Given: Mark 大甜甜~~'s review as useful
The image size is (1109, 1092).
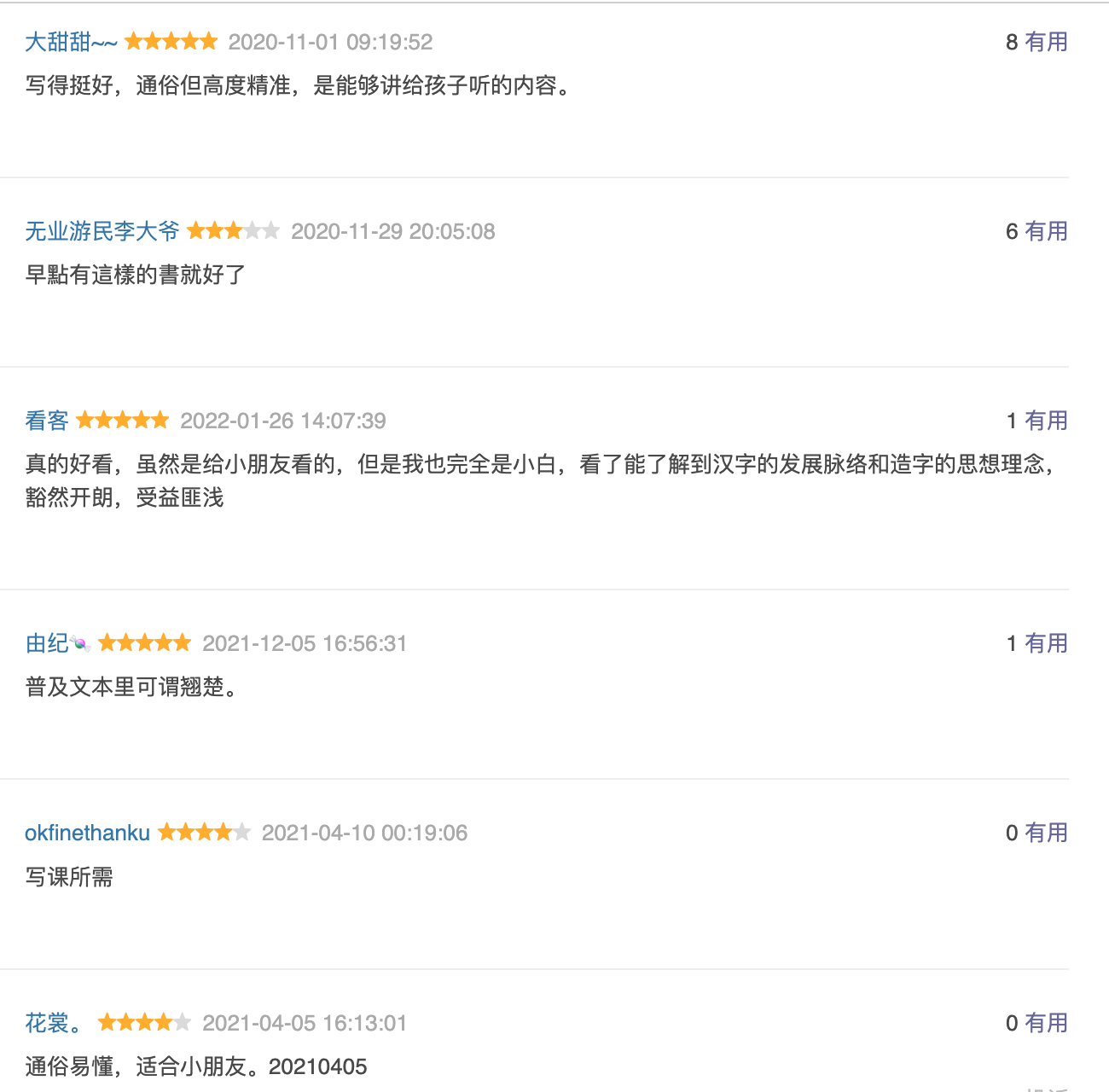Looking at the screenshot, I should pos(1046,42).
